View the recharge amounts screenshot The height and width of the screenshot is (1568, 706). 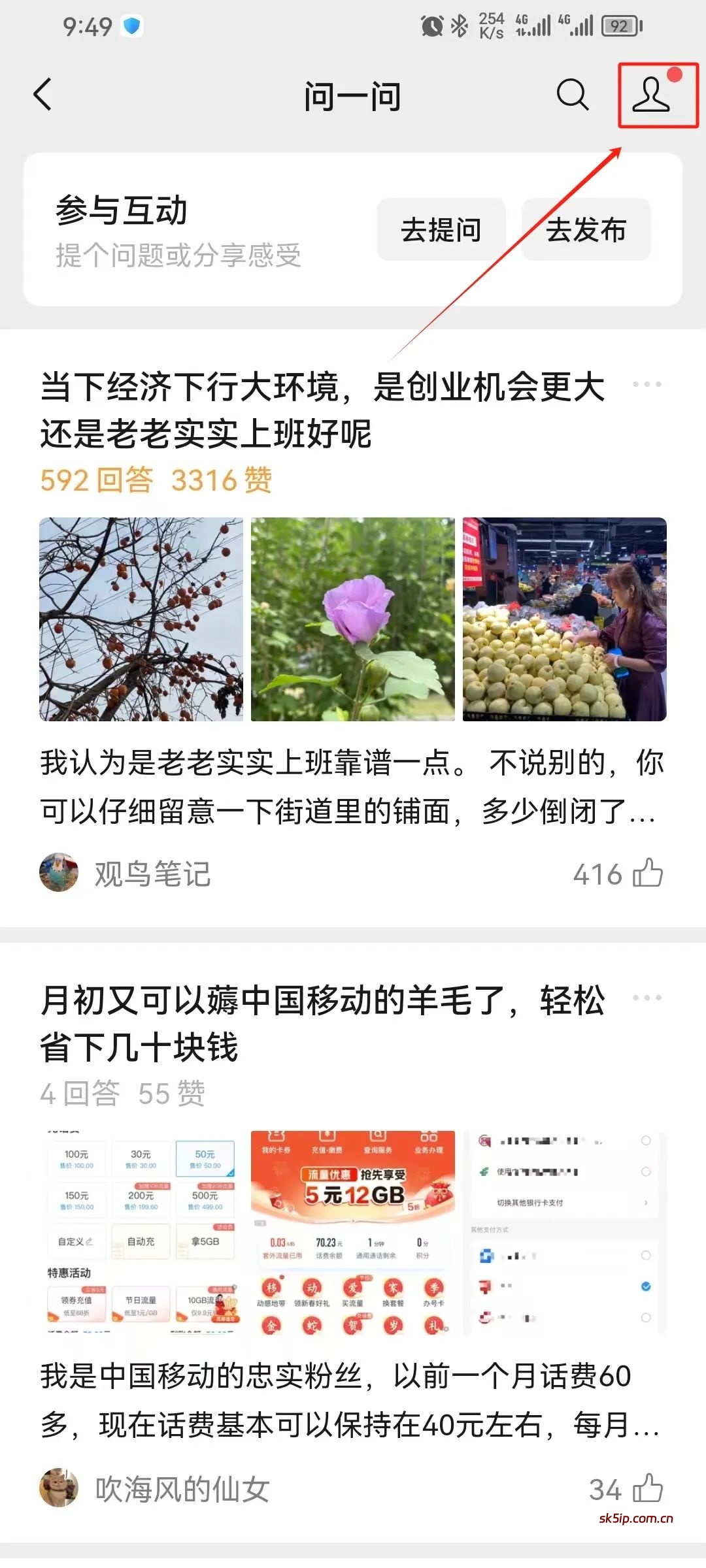141,1233
